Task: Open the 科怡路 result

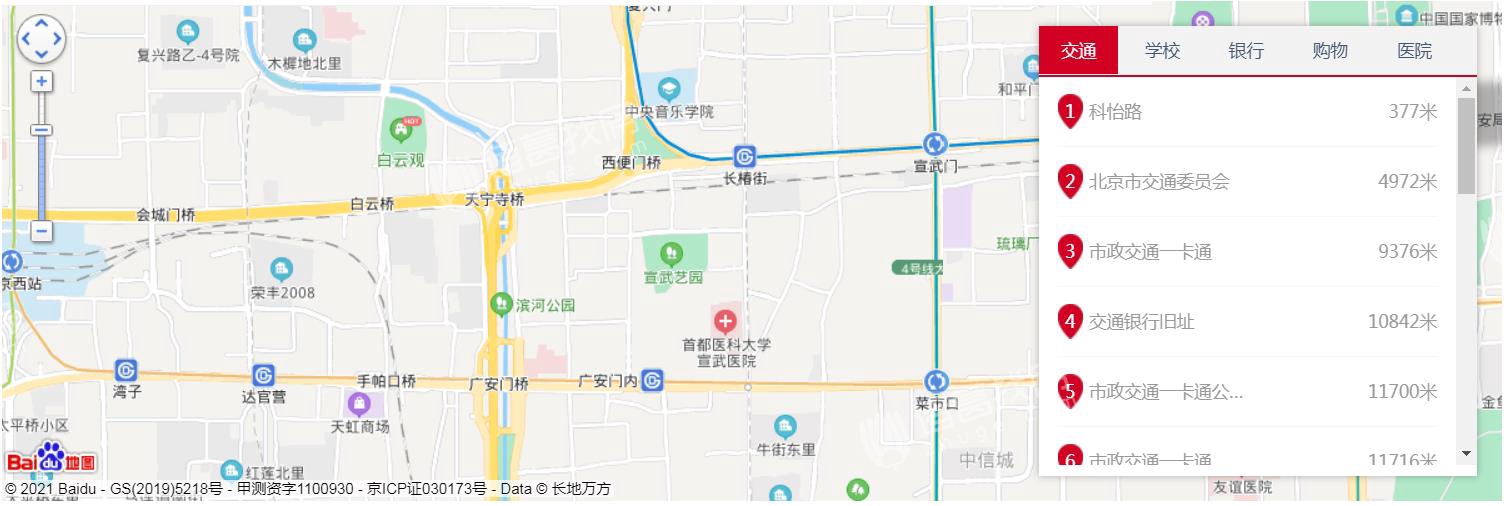Action: (x=1115, y=112)
